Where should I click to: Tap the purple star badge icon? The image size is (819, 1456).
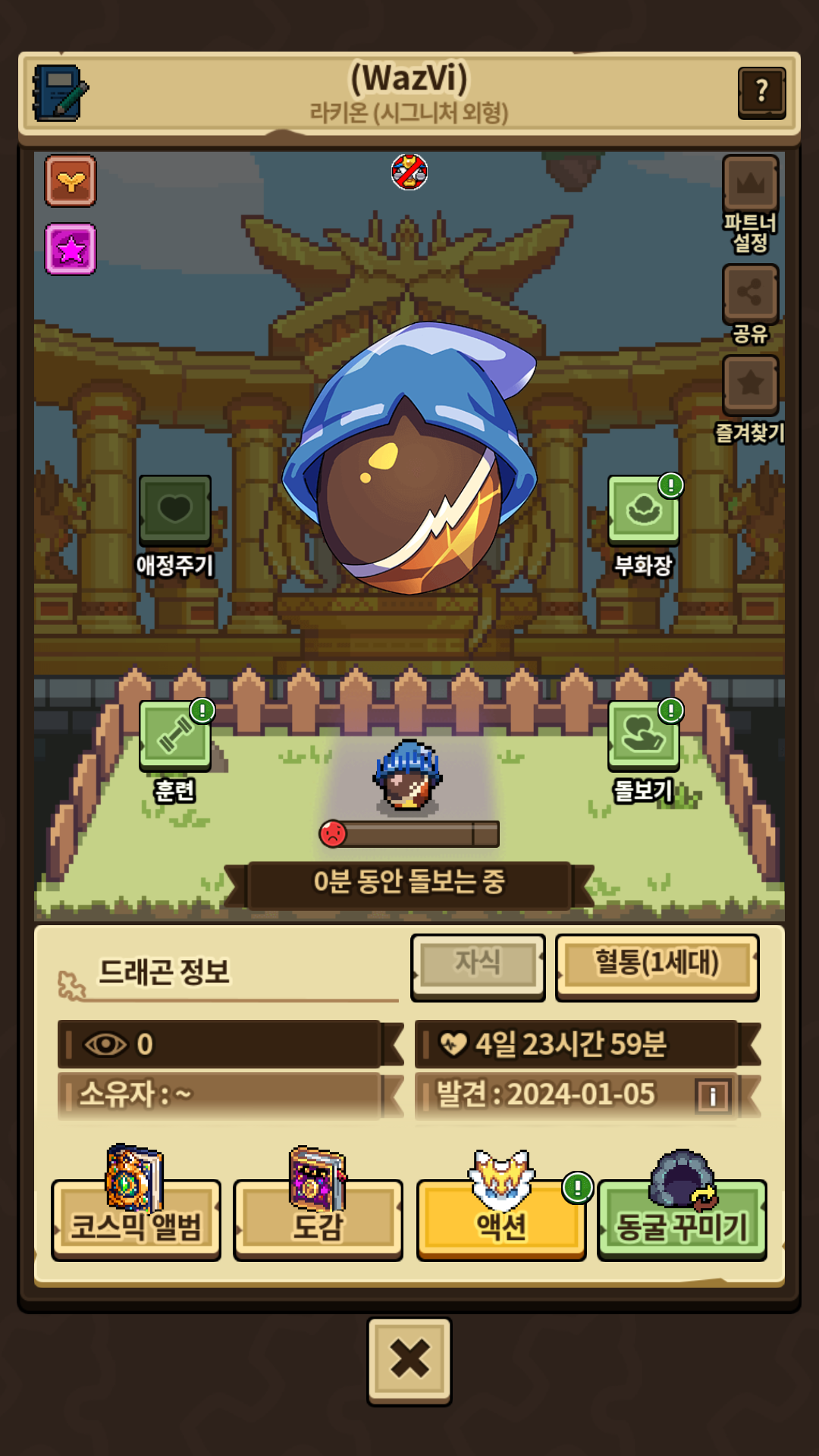point(71,249)
